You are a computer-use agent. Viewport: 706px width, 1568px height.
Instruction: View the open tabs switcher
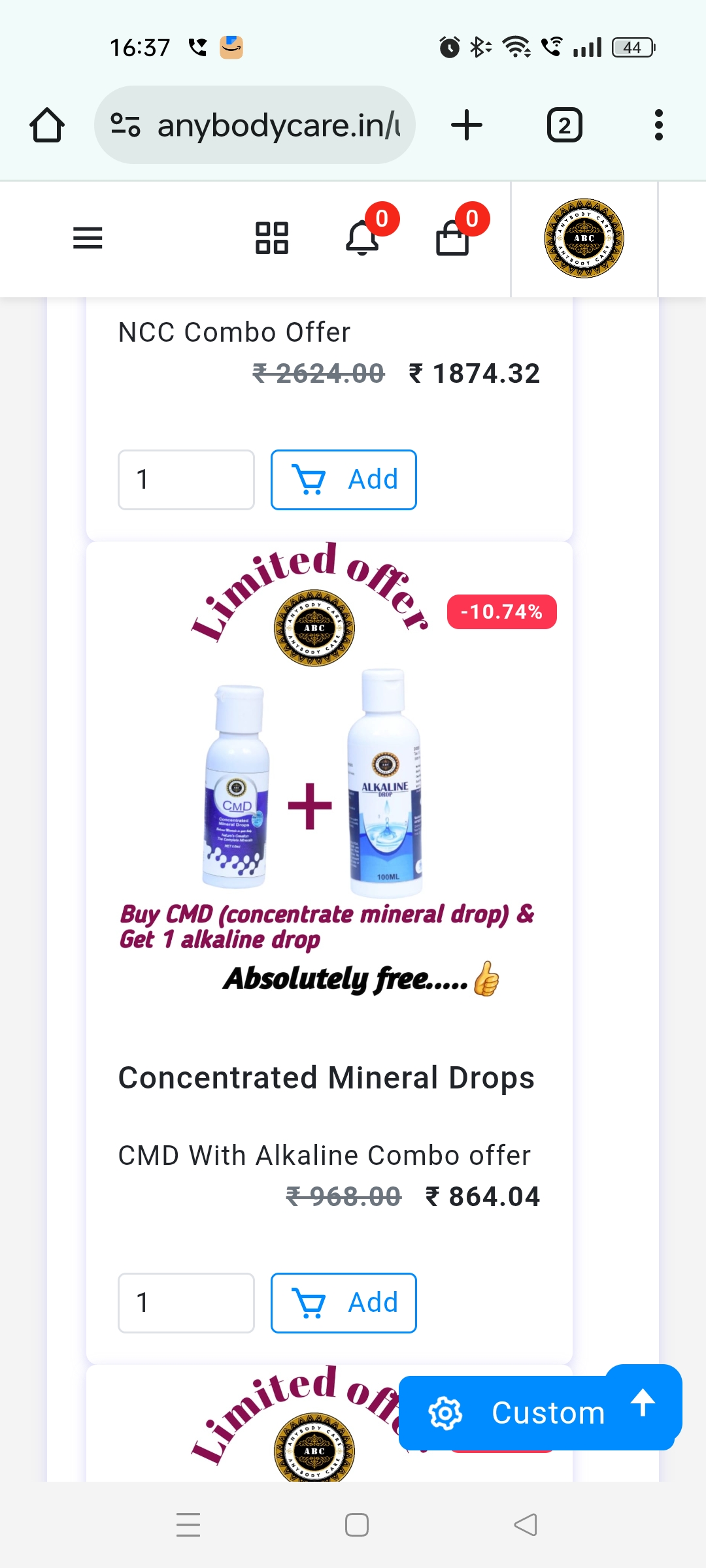click(x=564, y=125)
